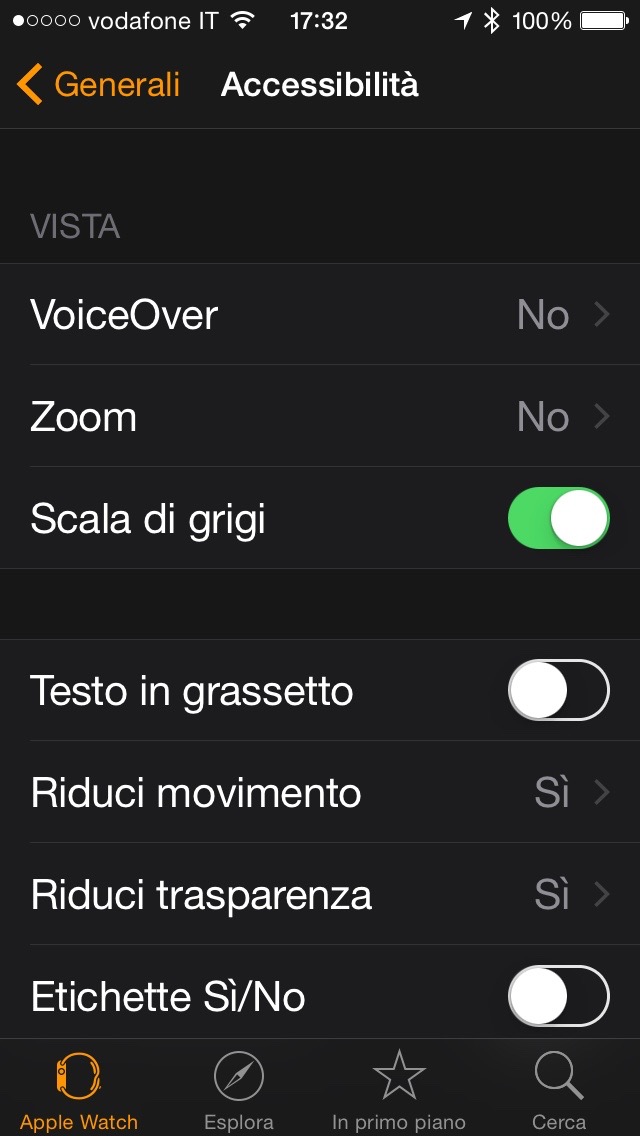Viewport: 640px width, 1136px height.
Task: Switch to In primo piano tab
Action: [x=399, y=1090]
